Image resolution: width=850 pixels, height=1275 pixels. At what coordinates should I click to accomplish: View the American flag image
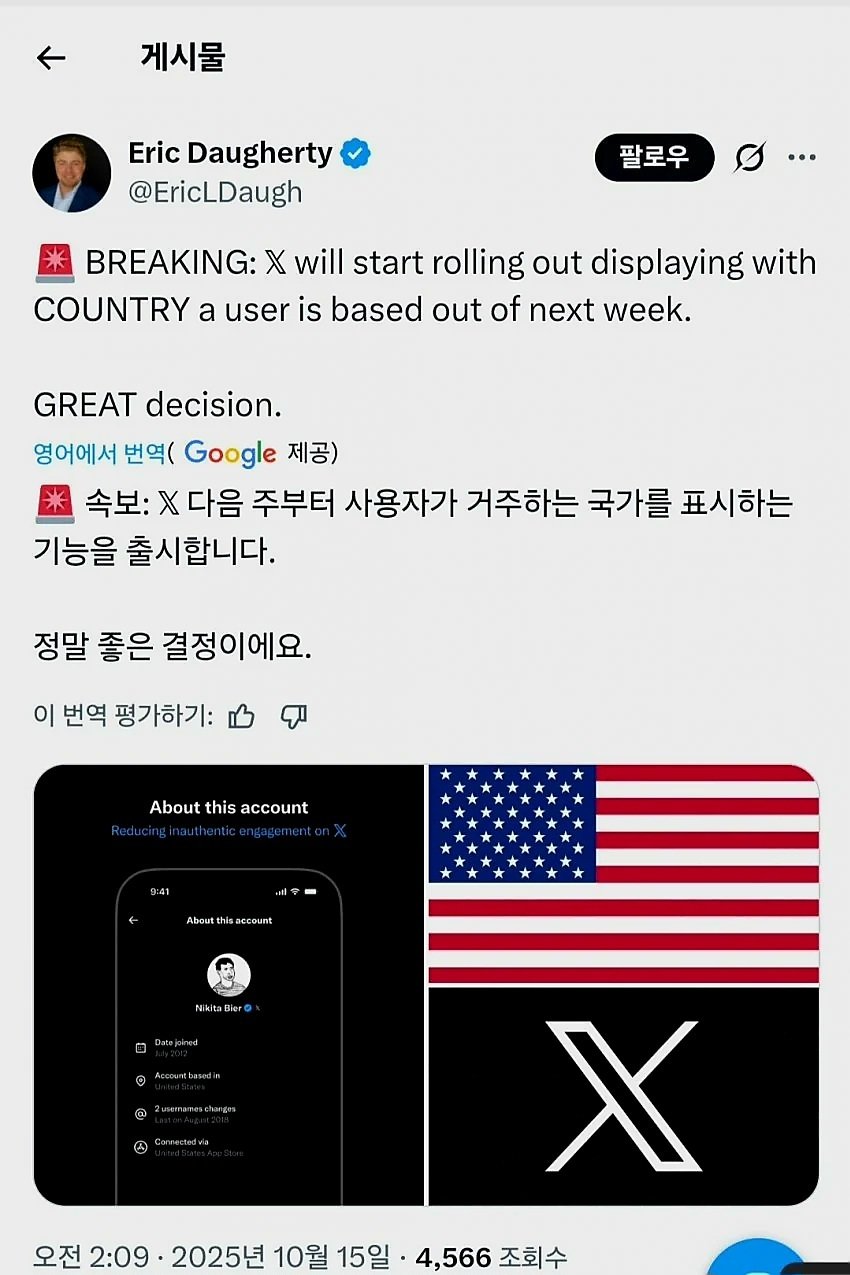coord(623,875)
